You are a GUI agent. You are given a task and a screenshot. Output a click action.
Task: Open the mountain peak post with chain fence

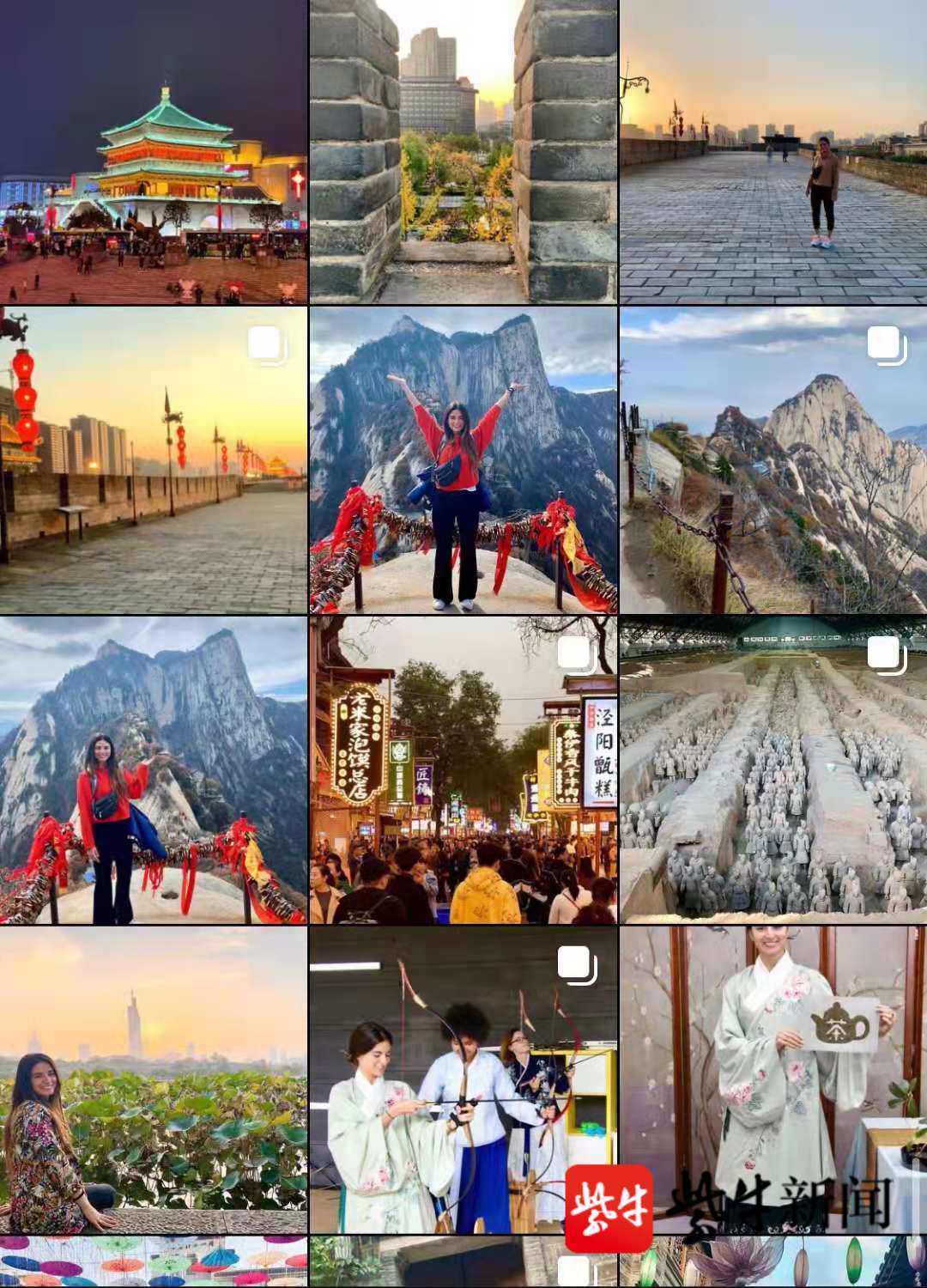773,460
